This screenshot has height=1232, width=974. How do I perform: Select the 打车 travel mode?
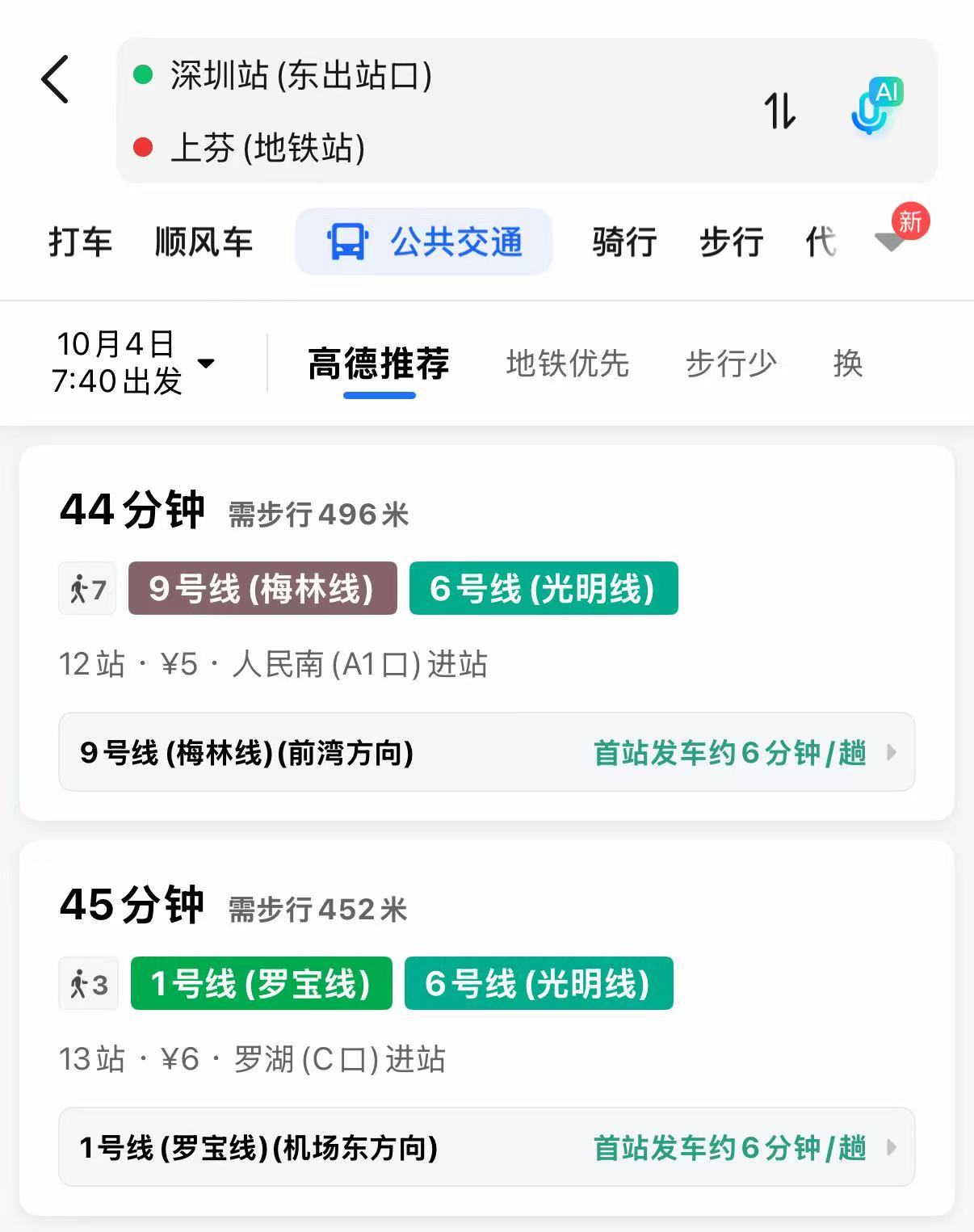click(80, 241)
